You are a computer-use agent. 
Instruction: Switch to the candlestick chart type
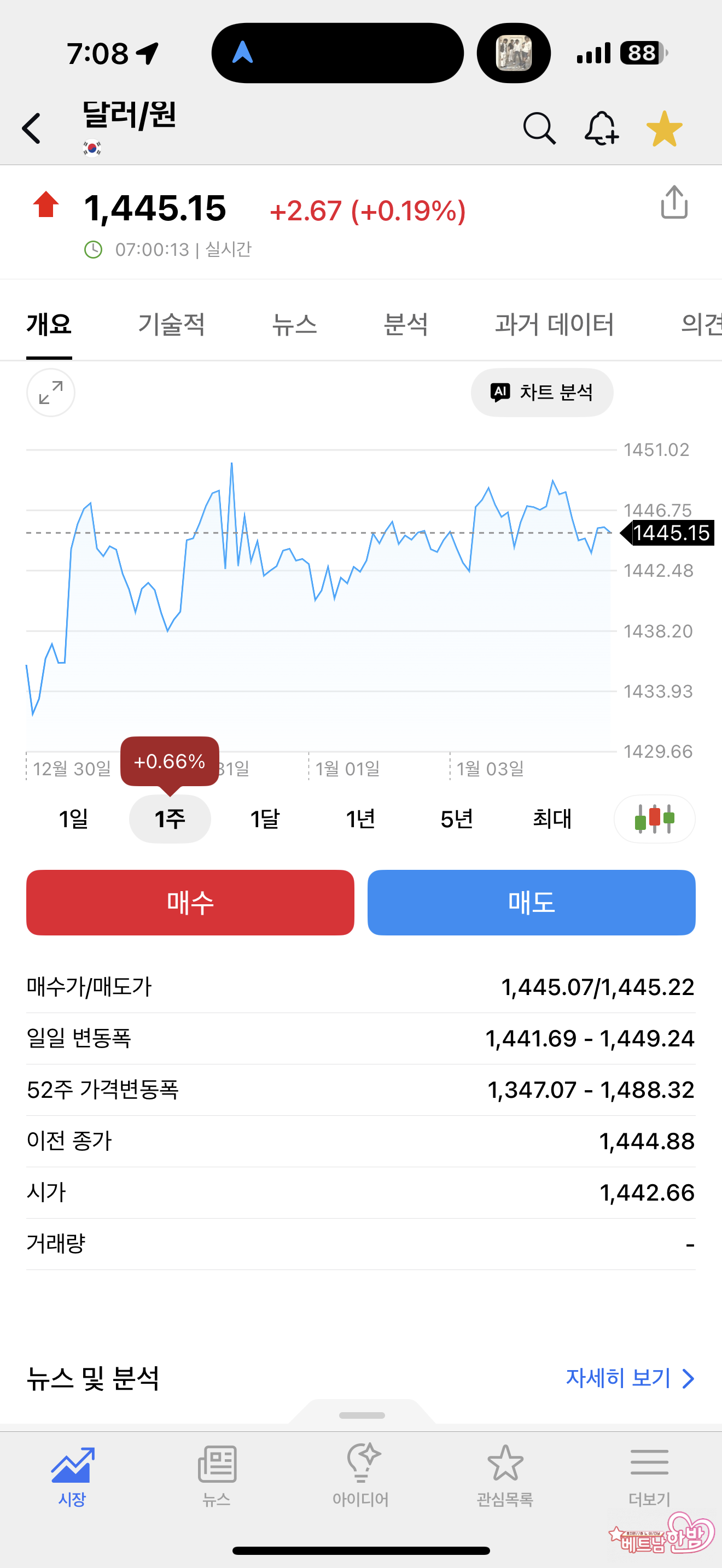click(654, 820)
